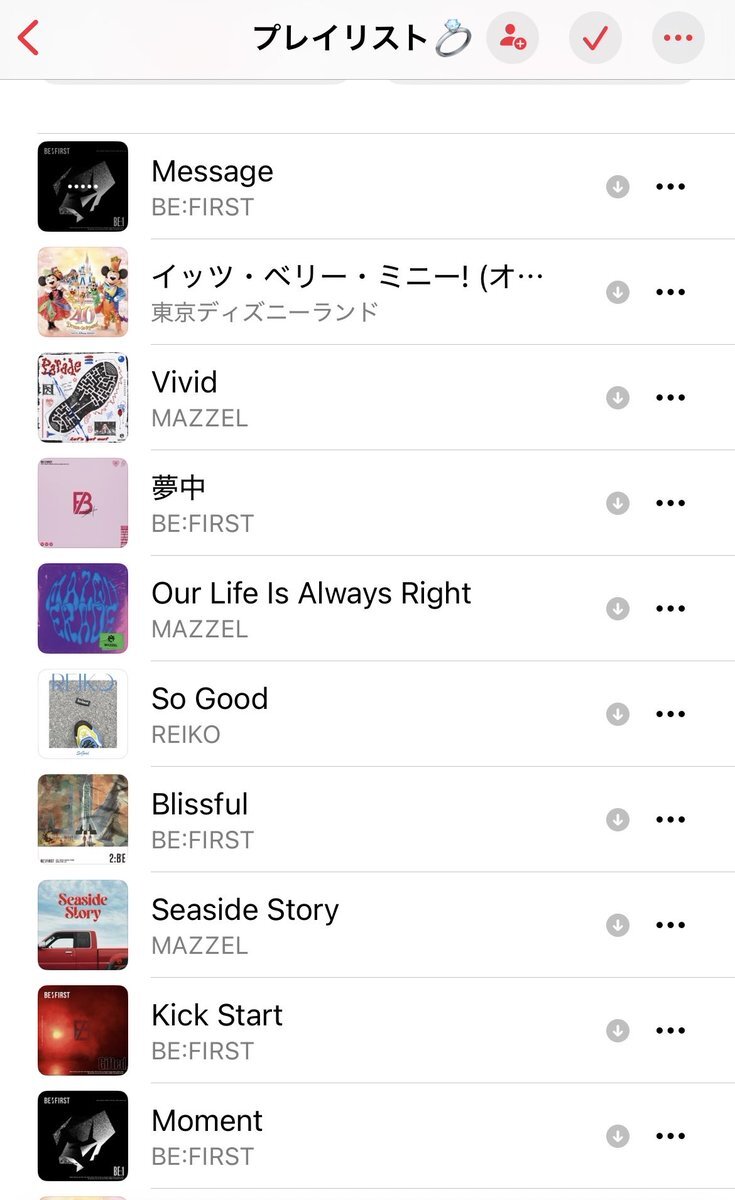Open more options for Seaside Story
Viewport: 735px width, 1200px height.
point(670,925)
